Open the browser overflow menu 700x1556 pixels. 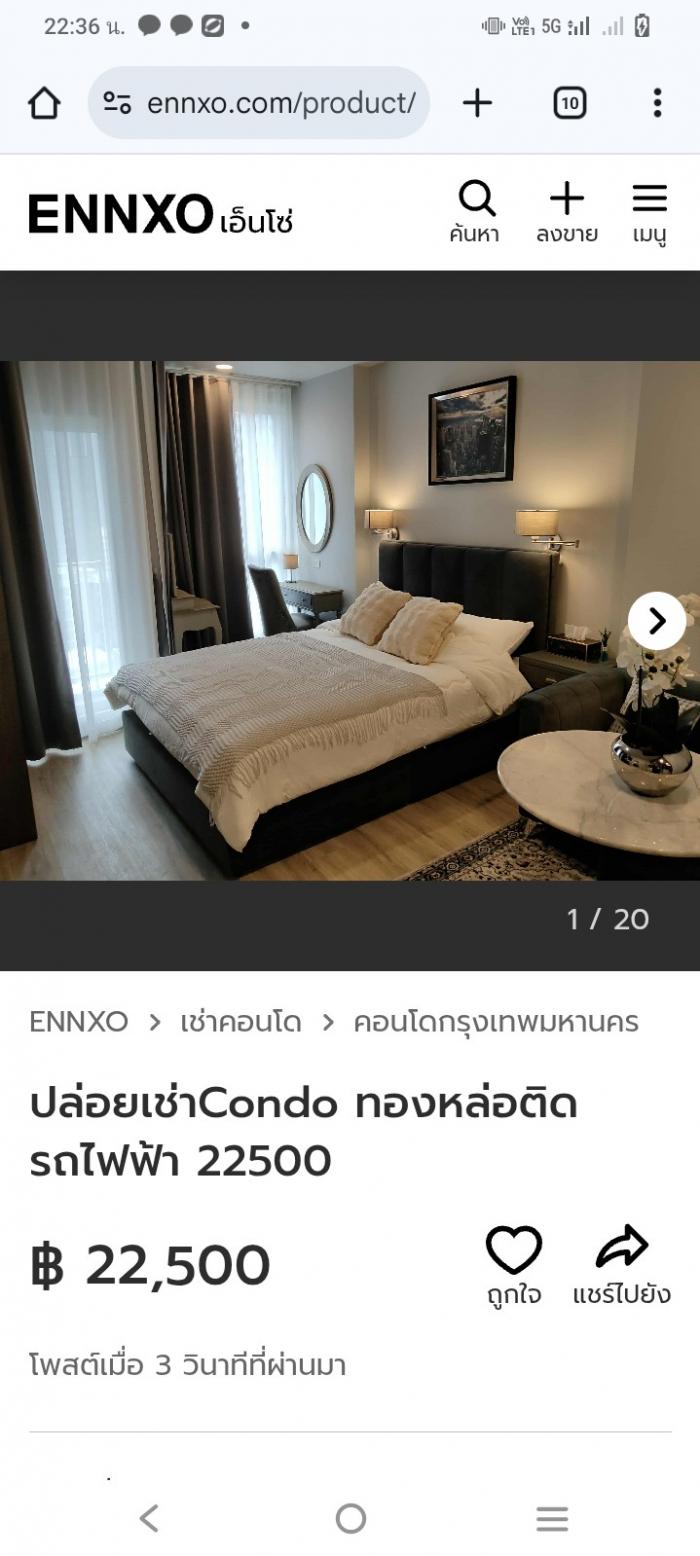657,103
